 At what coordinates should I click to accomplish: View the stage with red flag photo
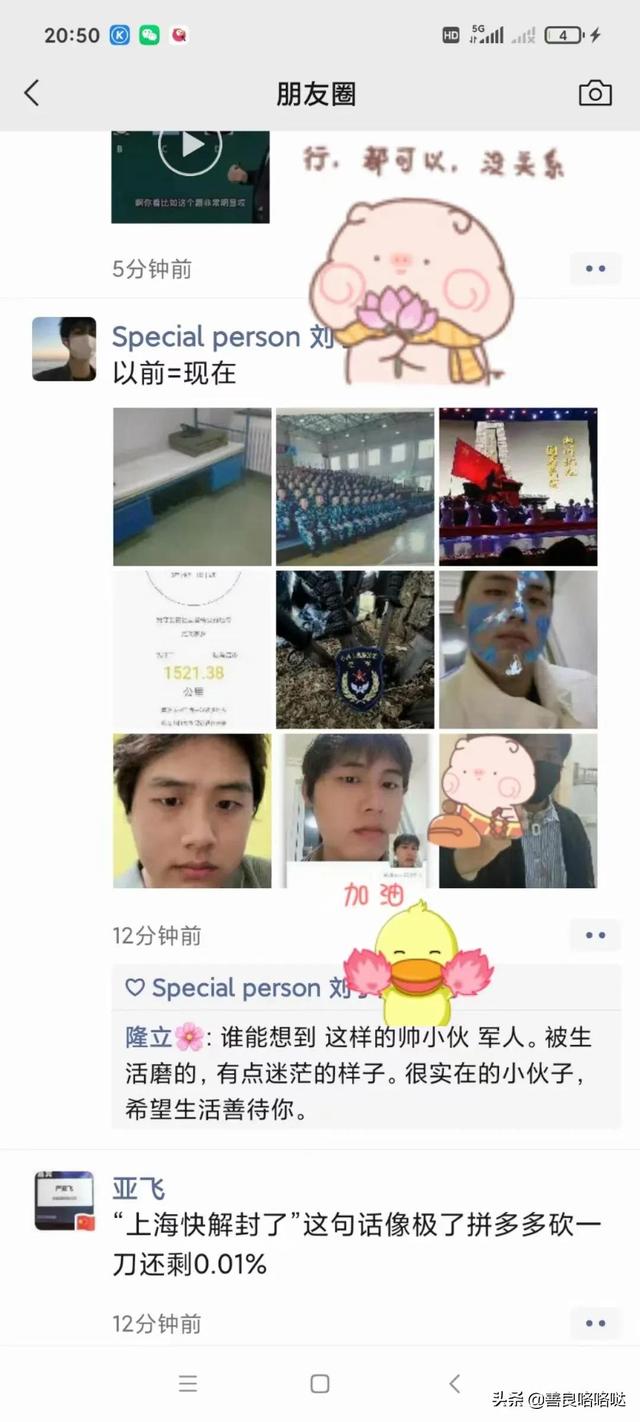point(518,486)
